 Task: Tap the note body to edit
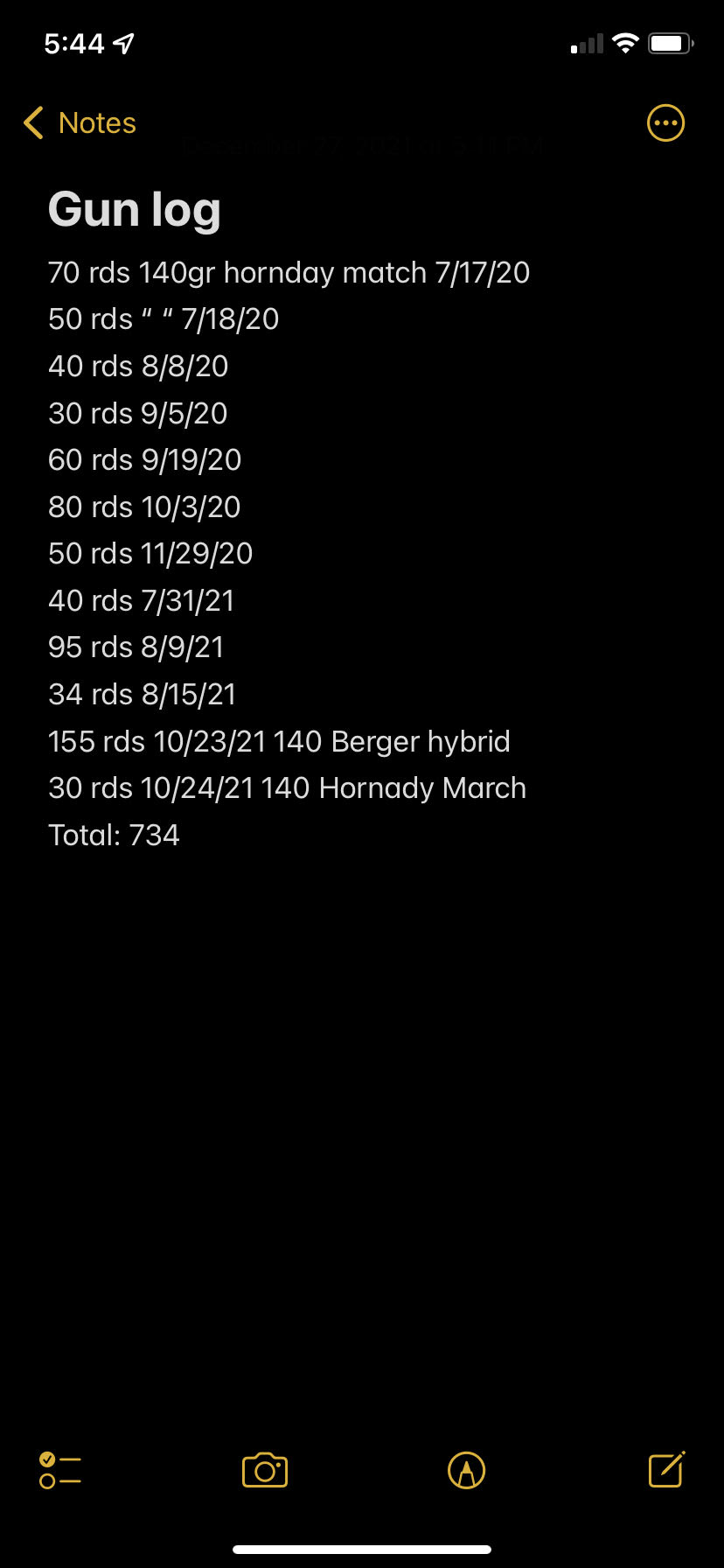289,553
